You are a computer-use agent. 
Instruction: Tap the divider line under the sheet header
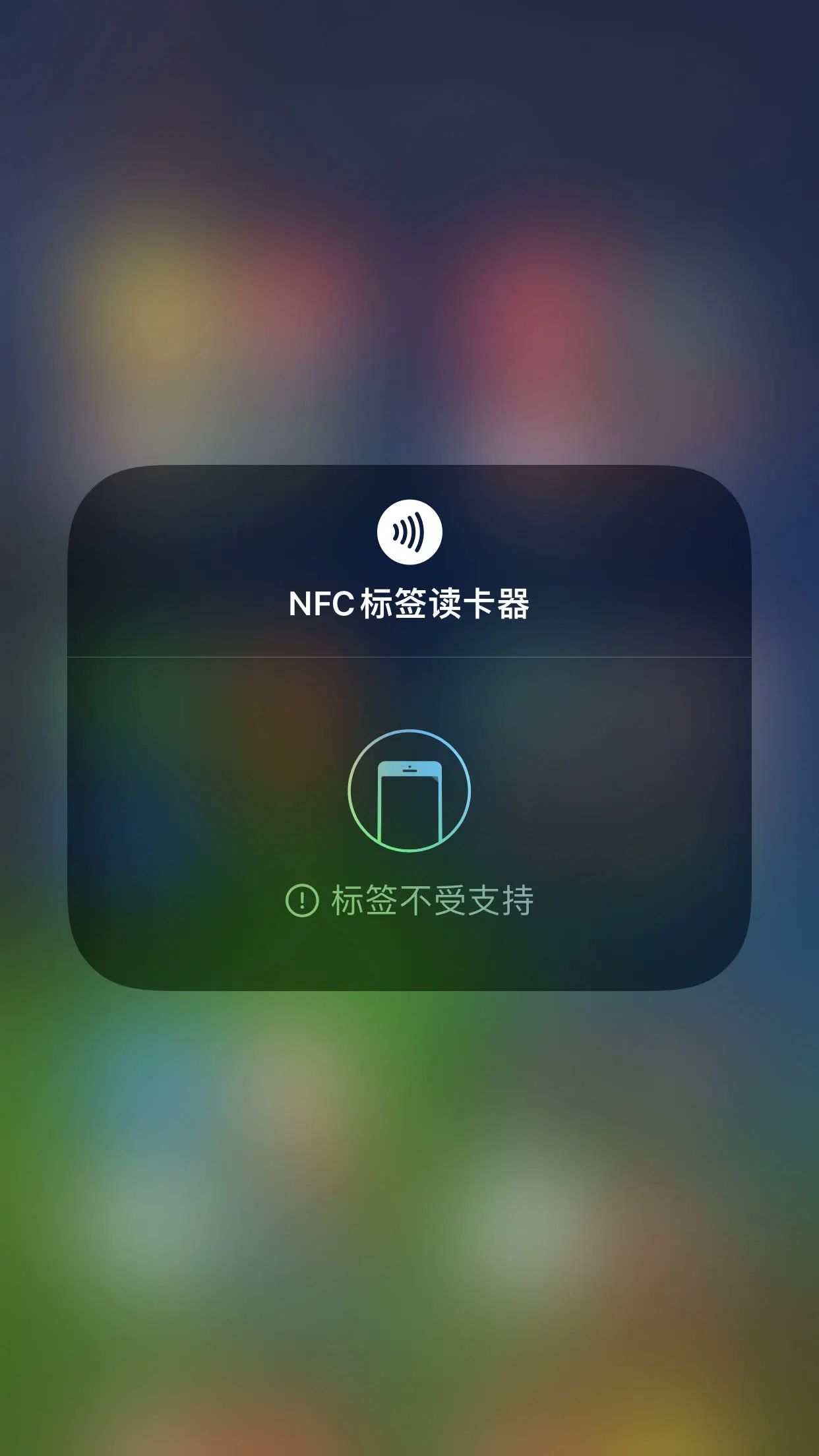click(x=409, y=655)
